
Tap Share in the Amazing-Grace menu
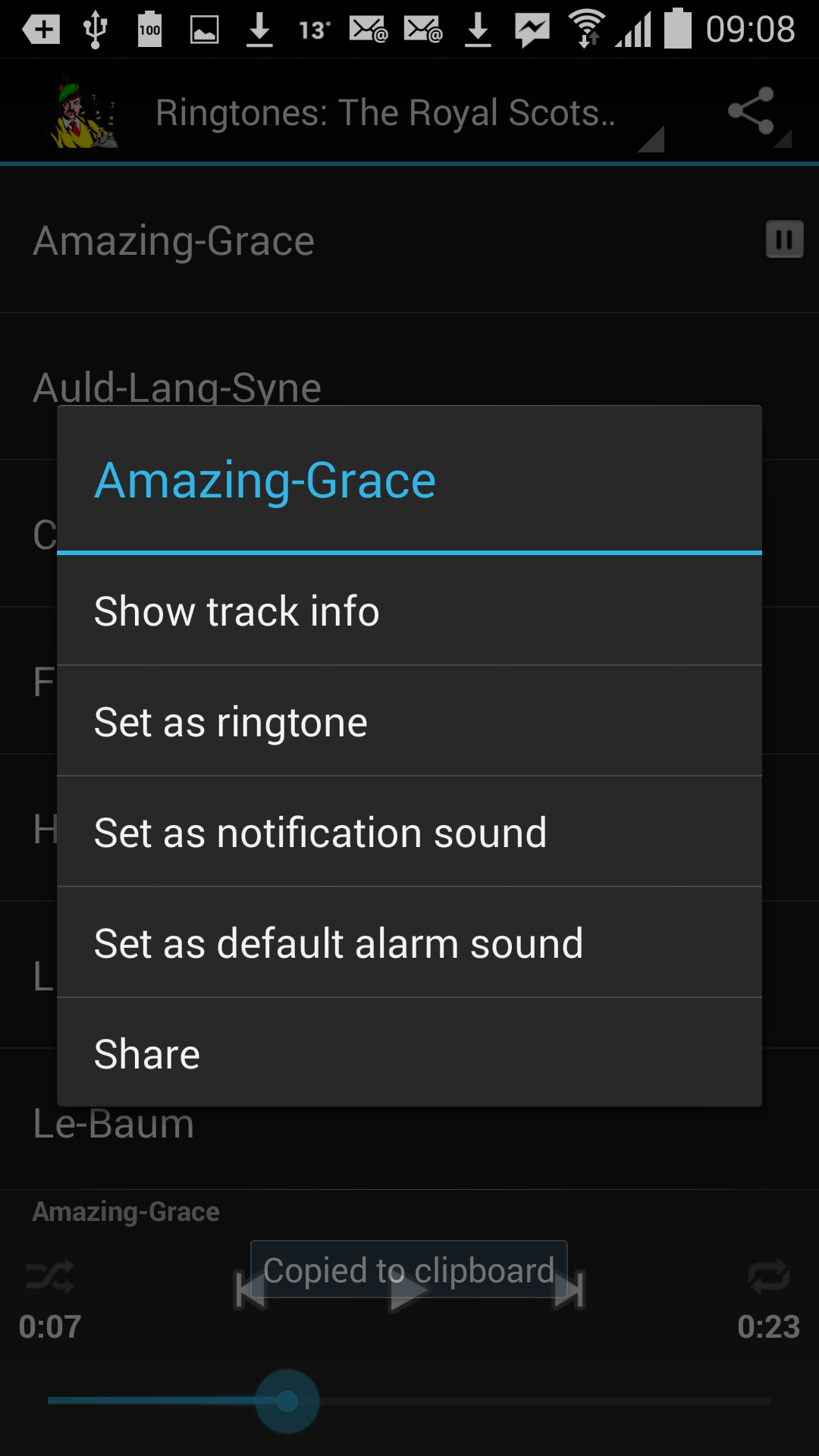tap(409, 1054)
